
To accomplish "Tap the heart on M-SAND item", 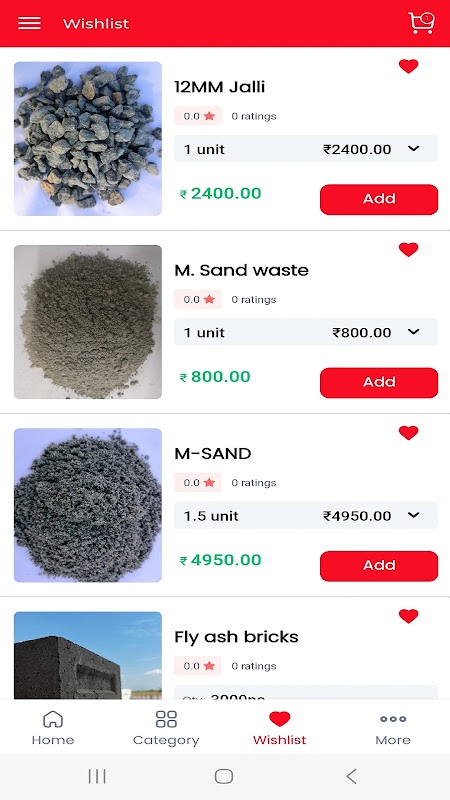I will point(408,433).
